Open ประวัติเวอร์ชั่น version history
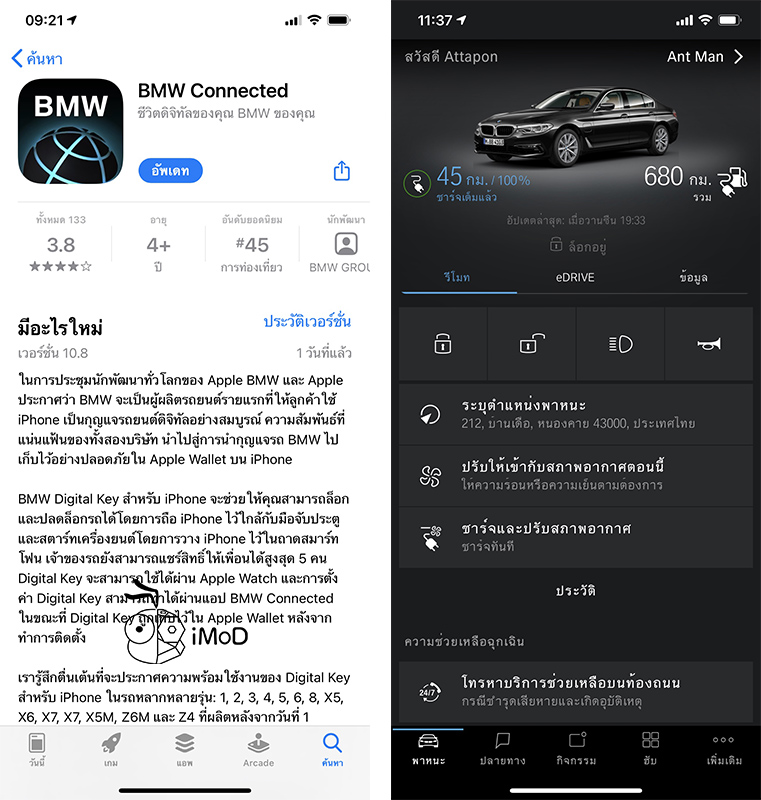761x800 pixels. (x=306, y=321)
